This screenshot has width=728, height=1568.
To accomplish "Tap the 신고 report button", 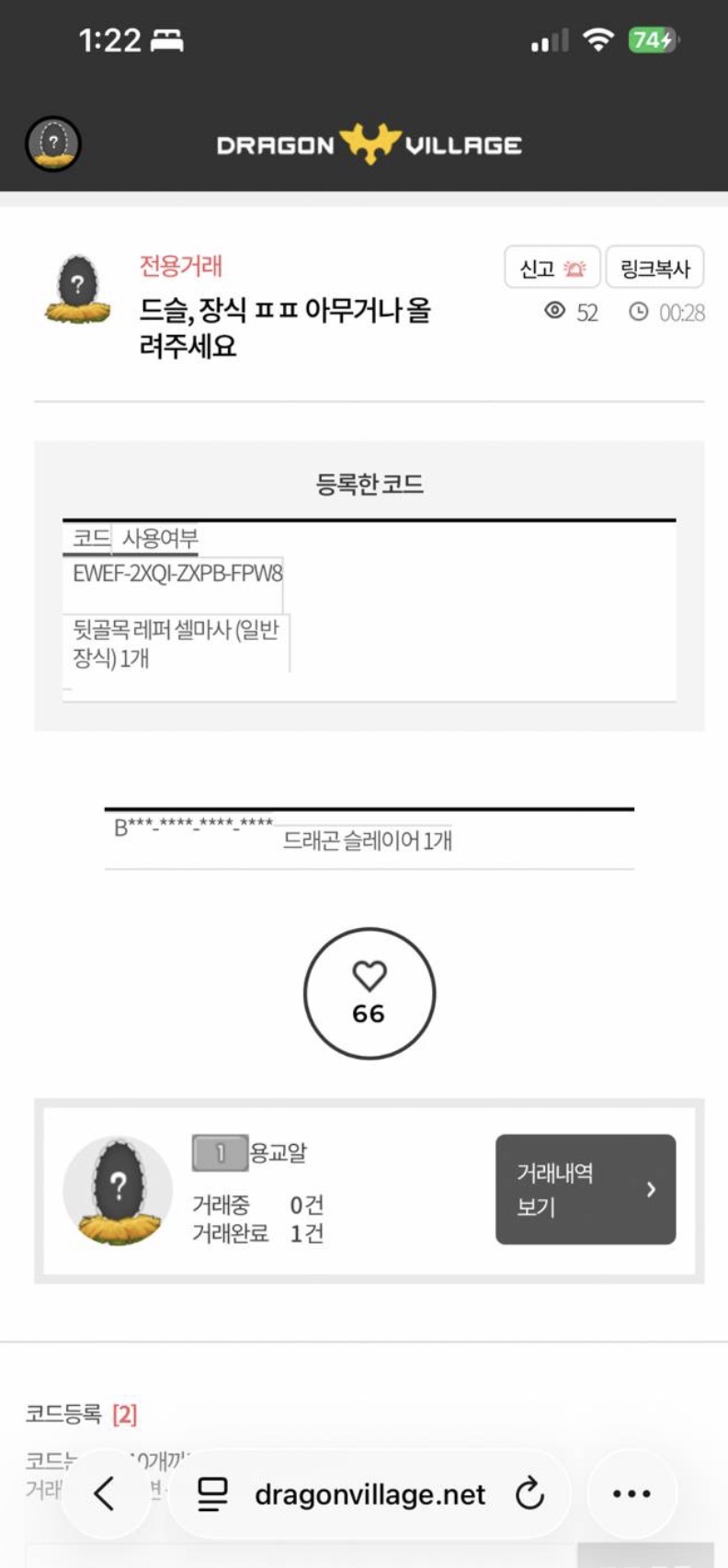I will coord(552,269).
